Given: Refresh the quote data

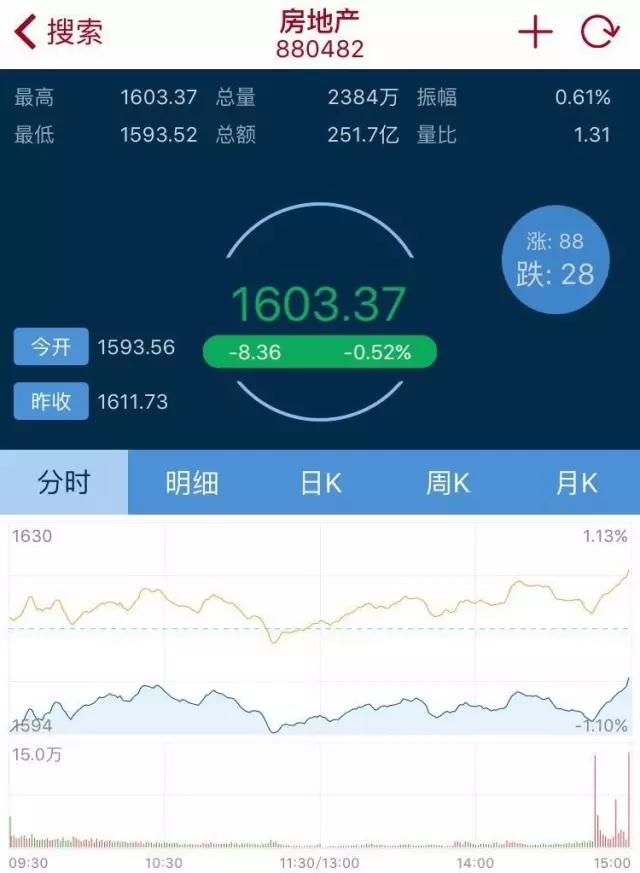Looking at the screenshot, I should point(599,32).
